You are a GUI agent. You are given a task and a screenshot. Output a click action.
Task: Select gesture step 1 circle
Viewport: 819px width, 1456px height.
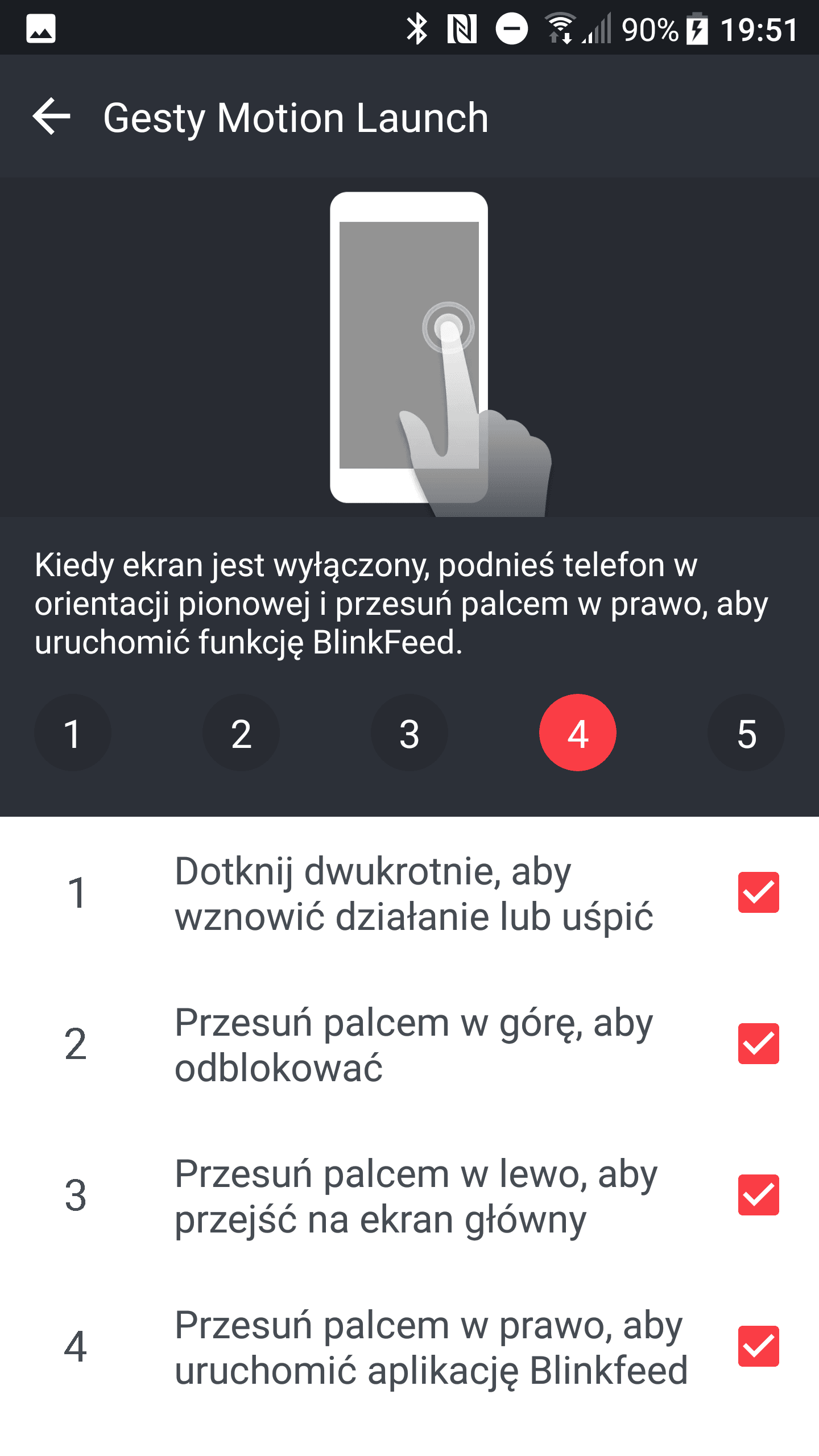[73, 733]
